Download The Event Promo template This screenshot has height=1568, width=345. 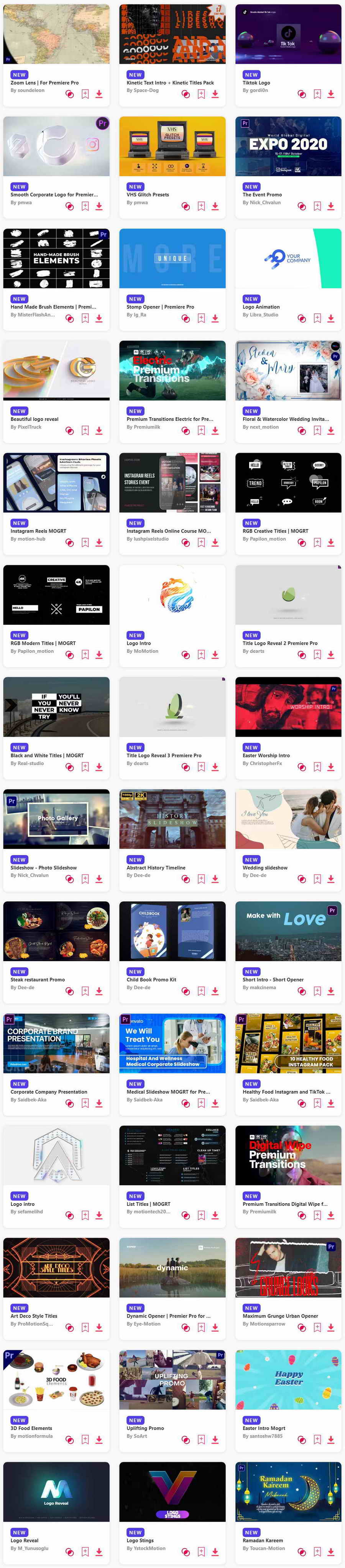coord(331,206)
